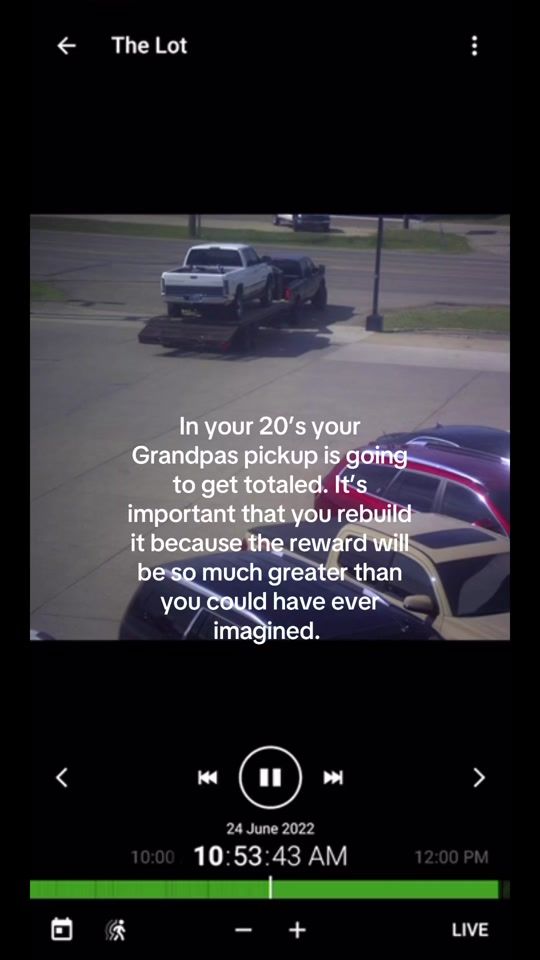Pause the camera playback
The image size is (540, 960).
click(270, 777)
